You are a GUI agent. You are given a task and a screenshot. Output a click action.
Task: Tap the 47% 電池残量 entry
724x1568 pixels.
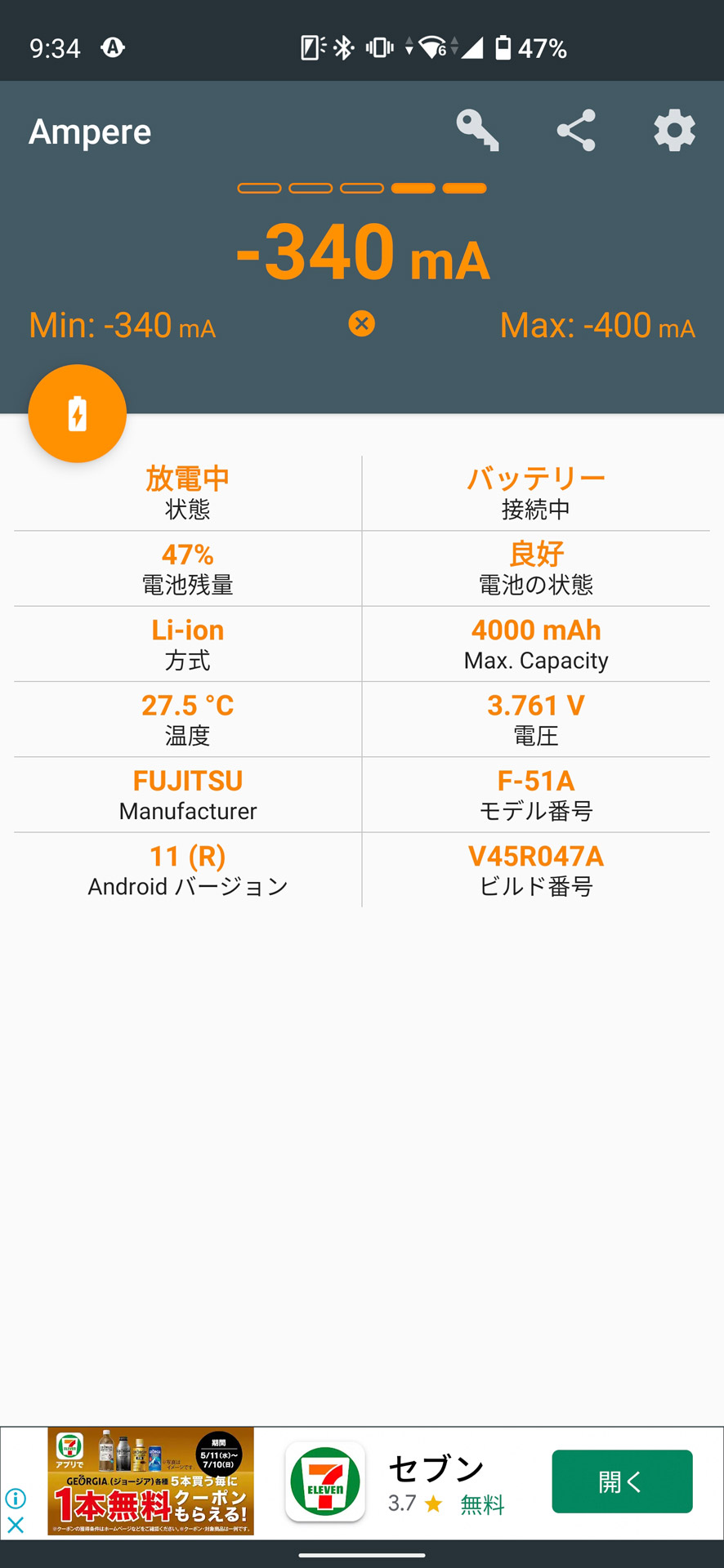coord(188,568)
